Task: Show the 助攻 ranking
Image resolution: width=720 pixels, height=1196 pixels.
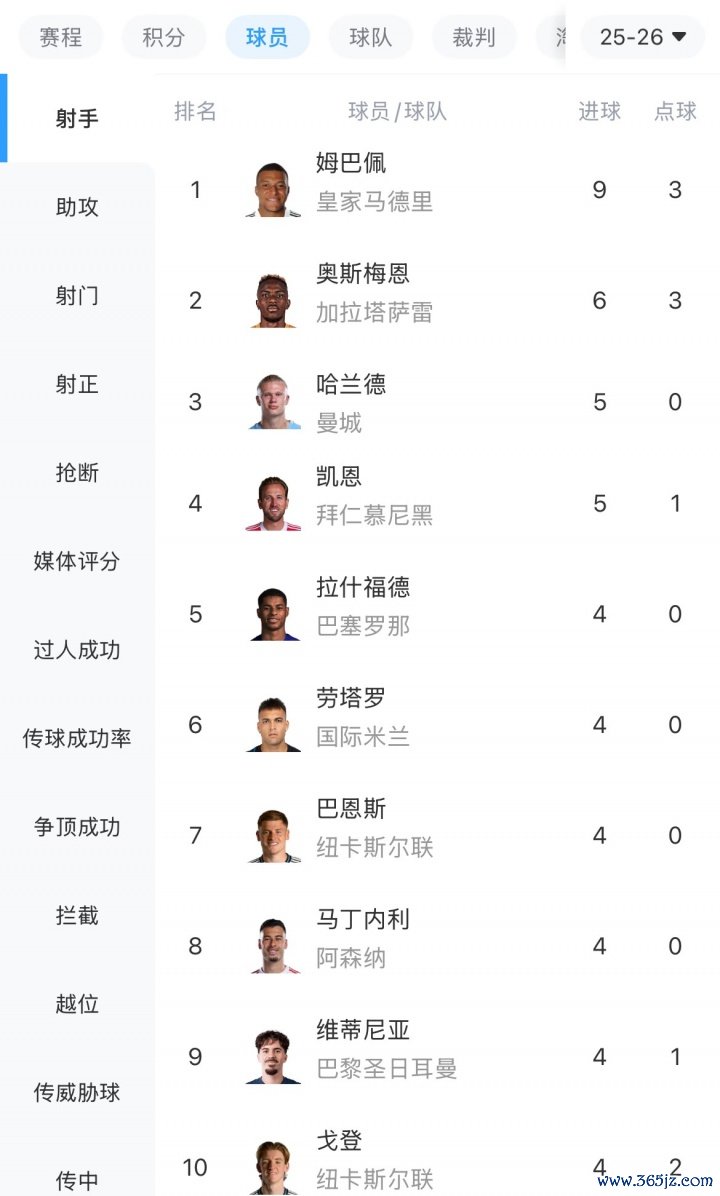Action: (77, 207)
